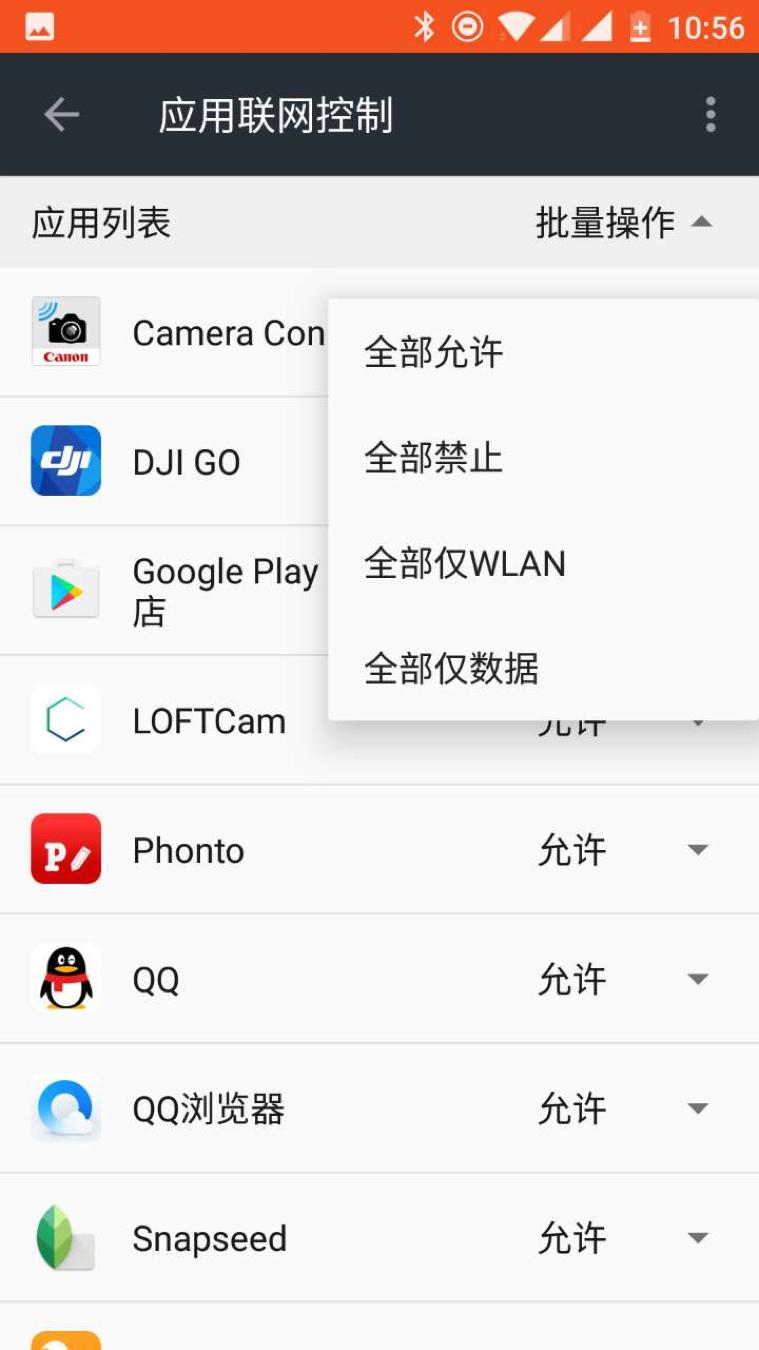Tap the Snapseed leaf icon
759x1350 pixels.
65,1238
